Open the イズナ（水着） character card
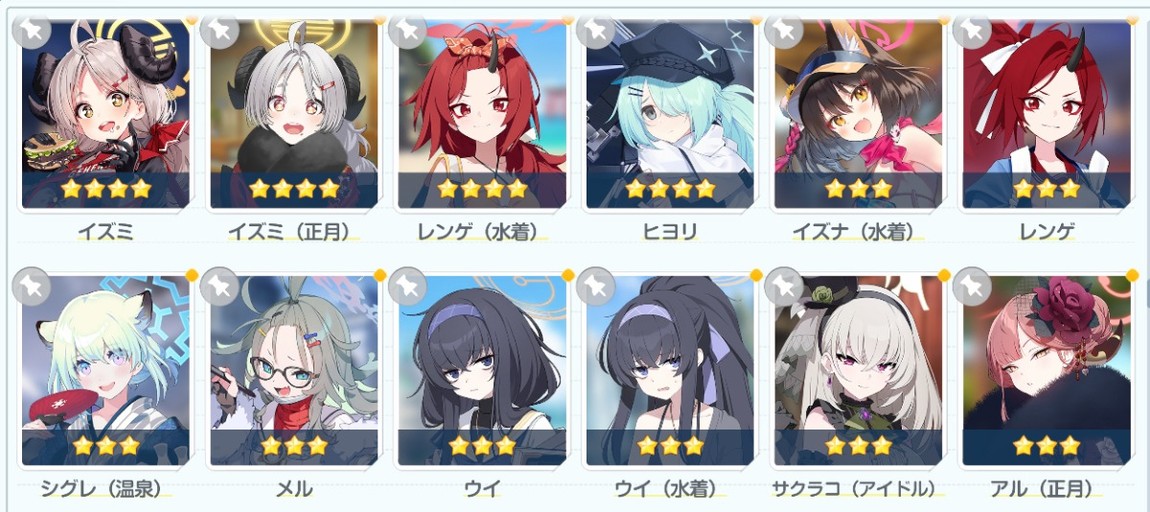This screenshot has height=512, width=1150. click(857, 115)
